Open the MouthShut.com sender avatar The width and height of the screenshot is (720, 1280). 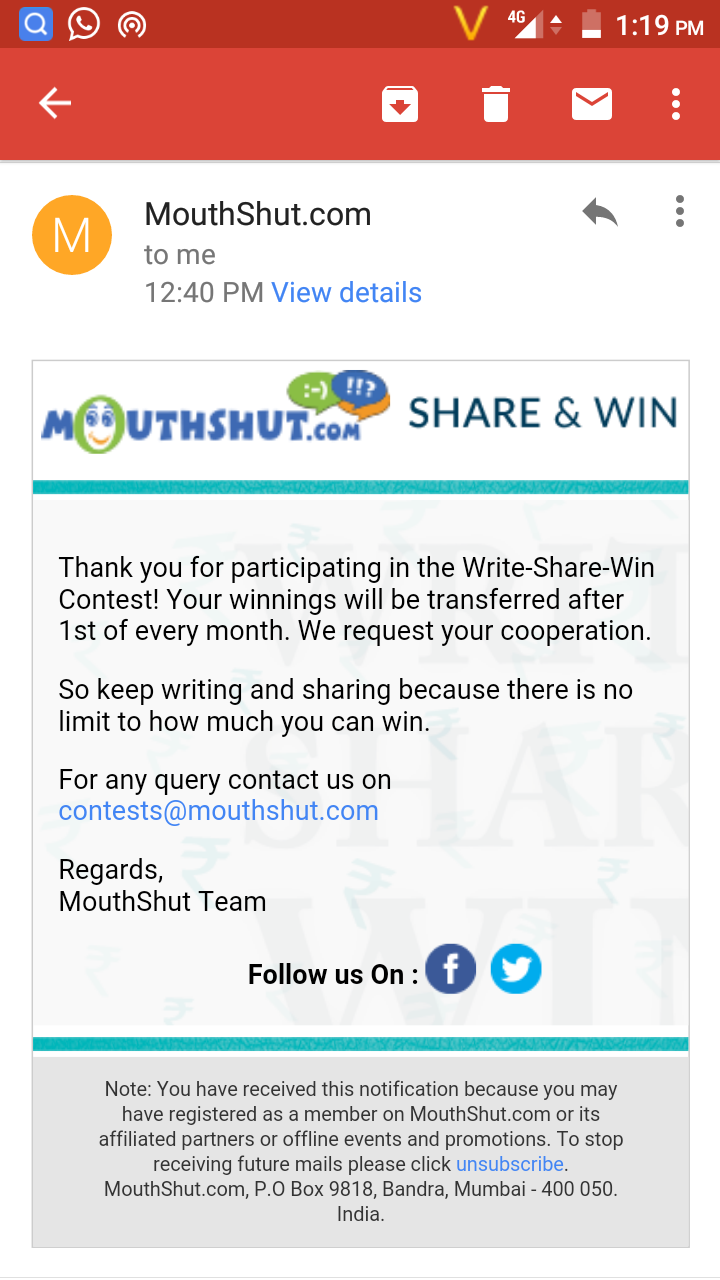coord(71,236)
